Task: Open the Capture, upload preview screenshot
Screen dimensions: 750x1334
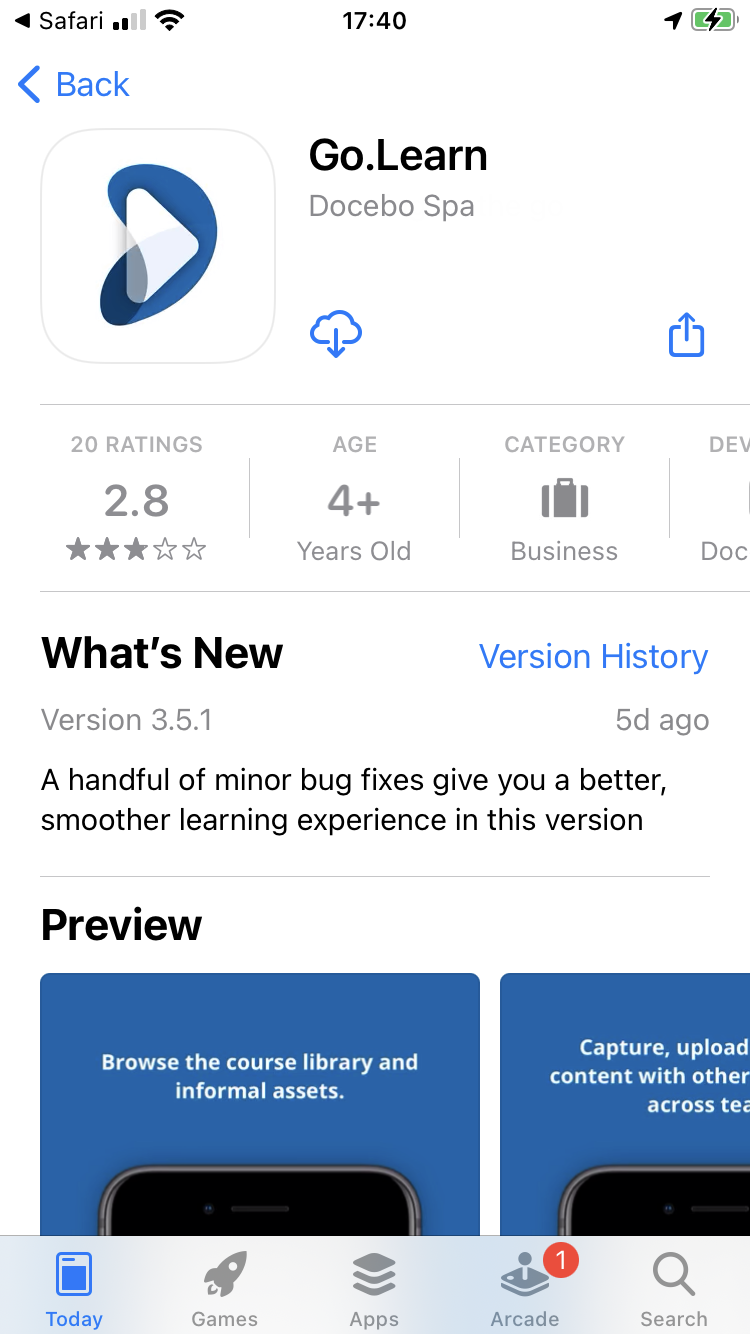Action: pyautogui.click(x=625, y=1105)
